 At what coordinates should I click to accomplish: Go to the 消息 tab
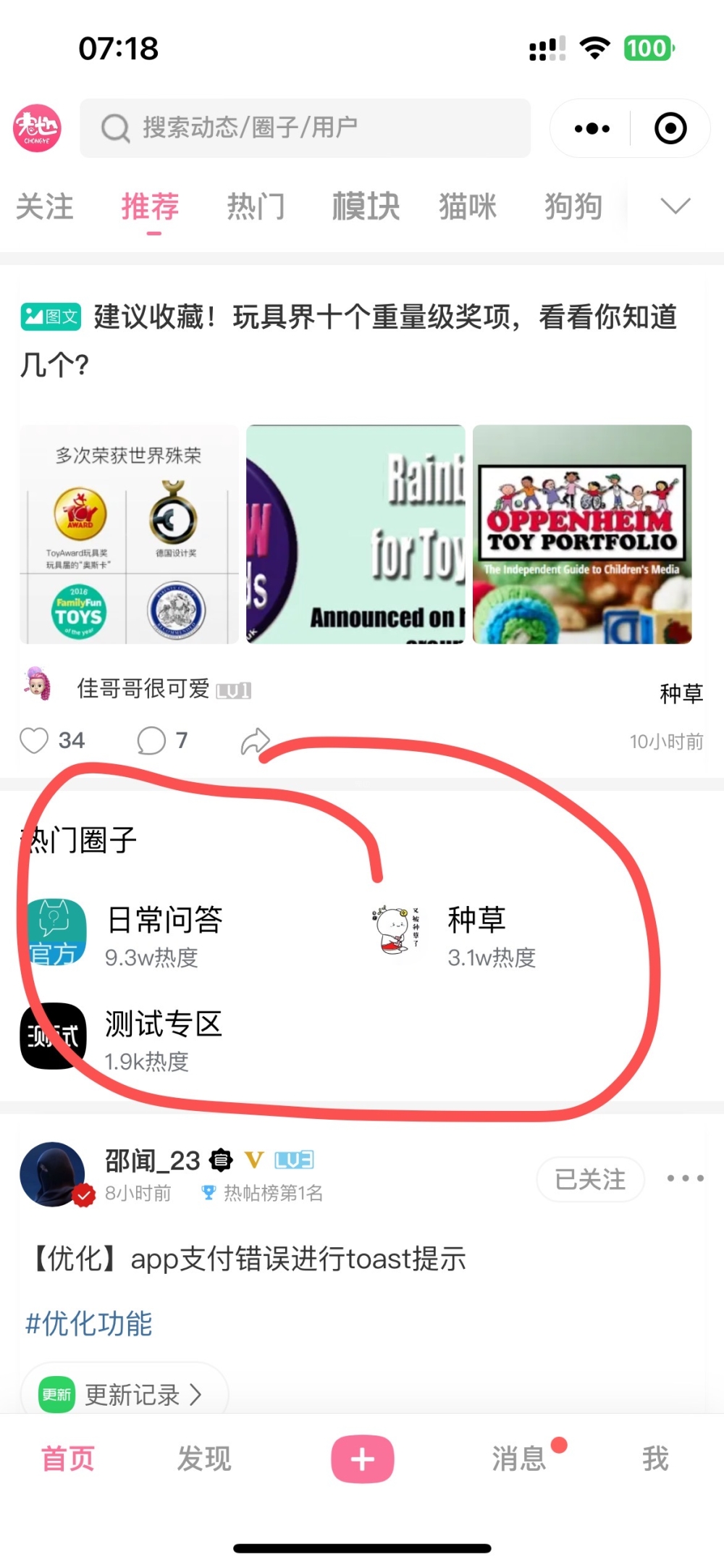coord(519,1458)
